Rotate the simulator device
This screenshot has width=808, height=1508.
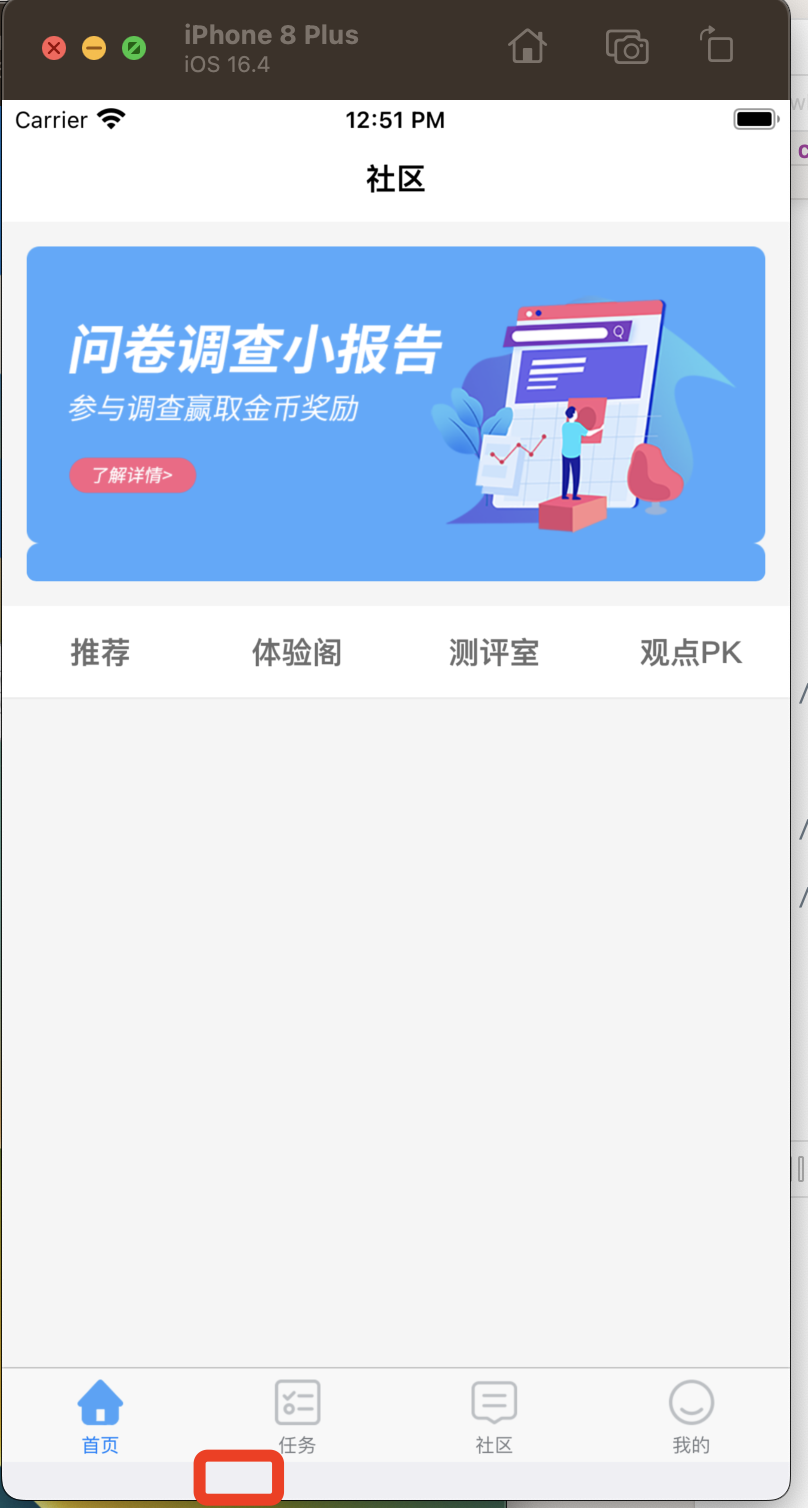click(716, 46)
